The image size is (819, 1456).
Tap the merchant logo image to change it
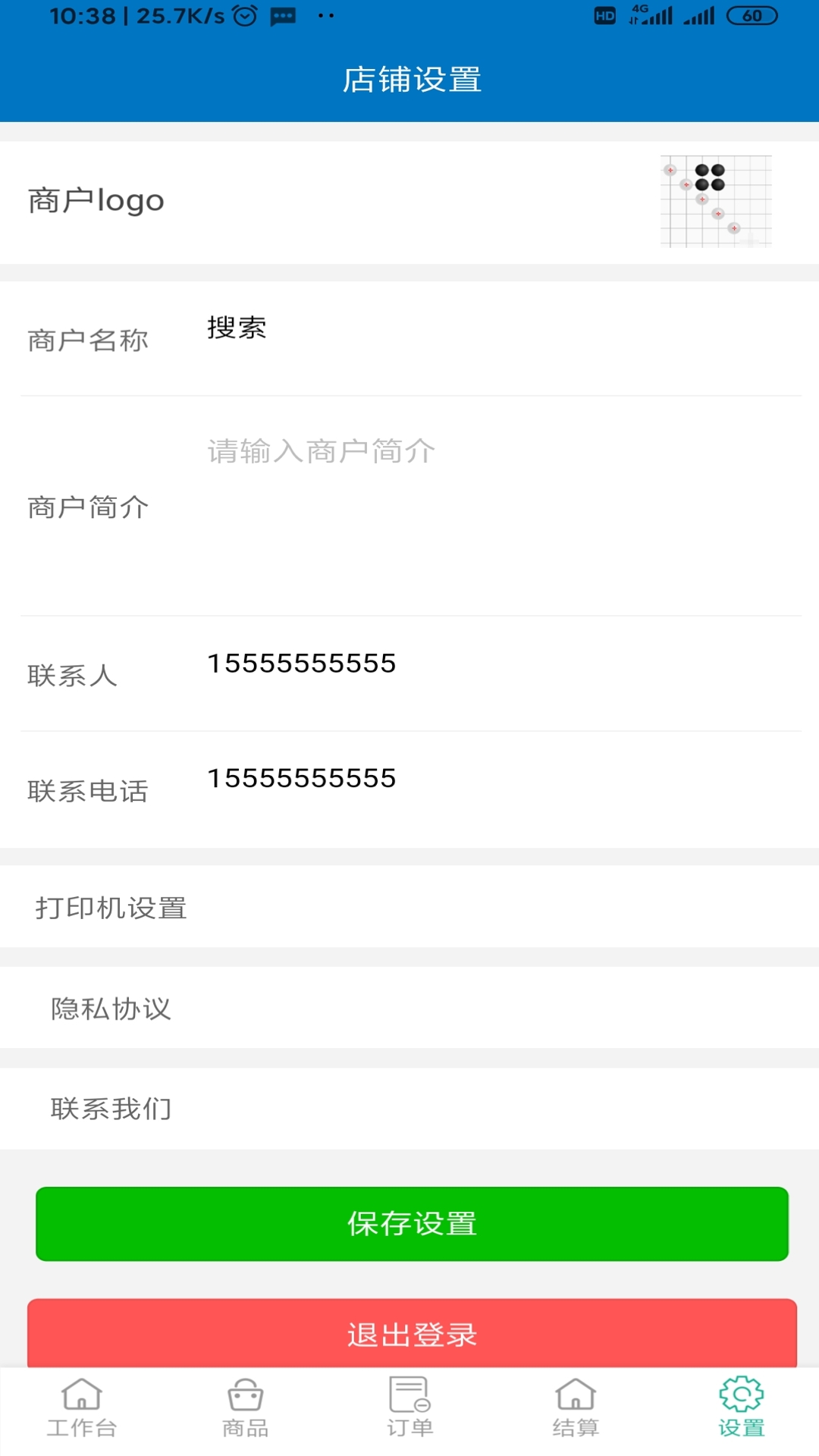(716, 202)
